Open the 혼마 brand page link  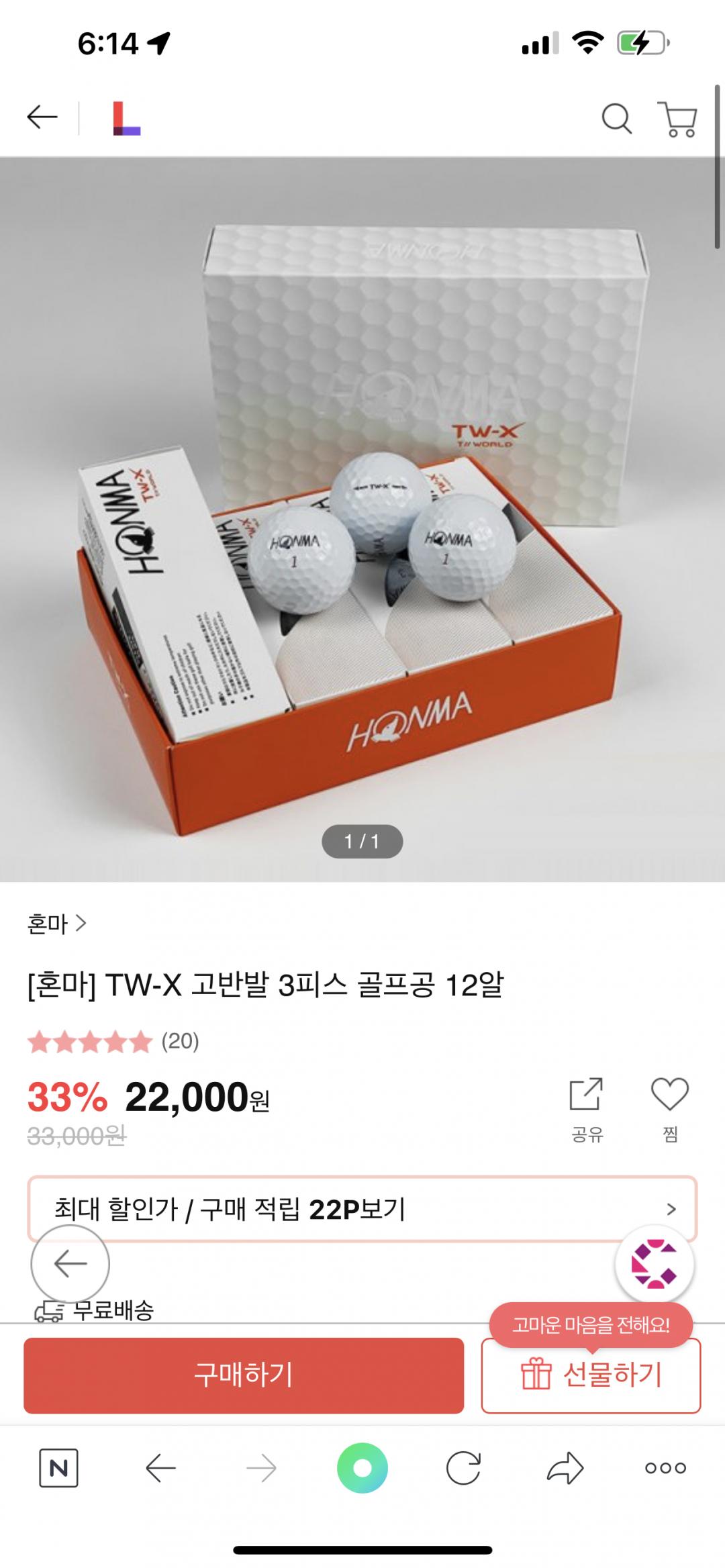pyautogui.click(x=56, y=924)
